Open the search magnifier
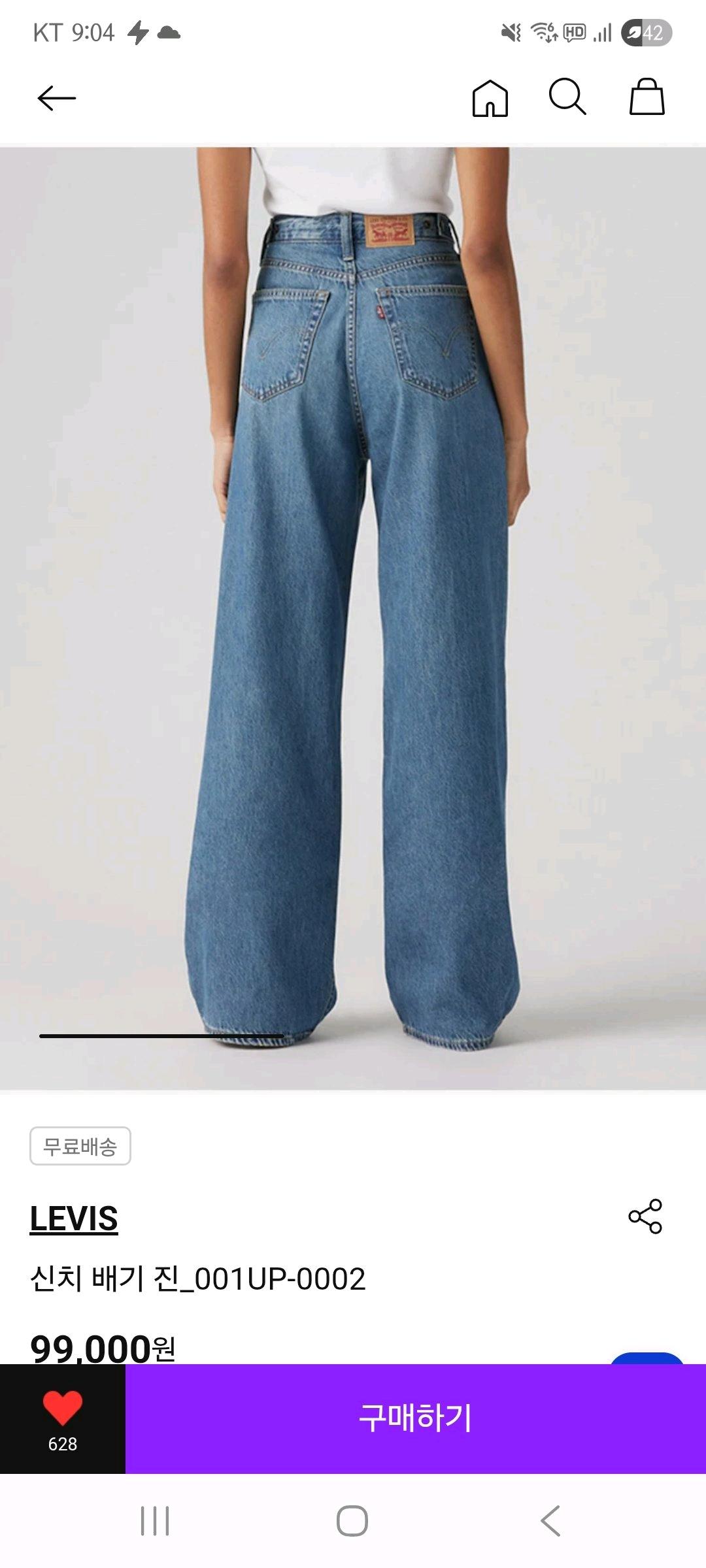This screenshot has height=1568, width=706. [567, 97]
